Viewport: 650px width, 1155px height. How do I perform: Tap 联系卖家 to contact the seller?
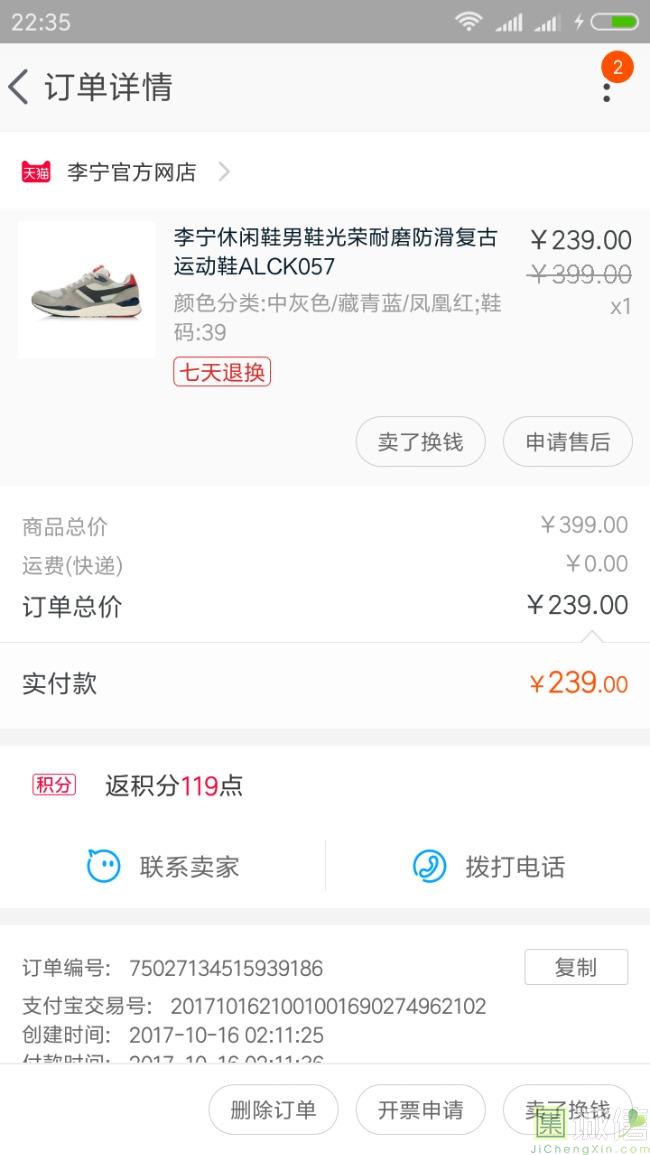coord(163,866)
